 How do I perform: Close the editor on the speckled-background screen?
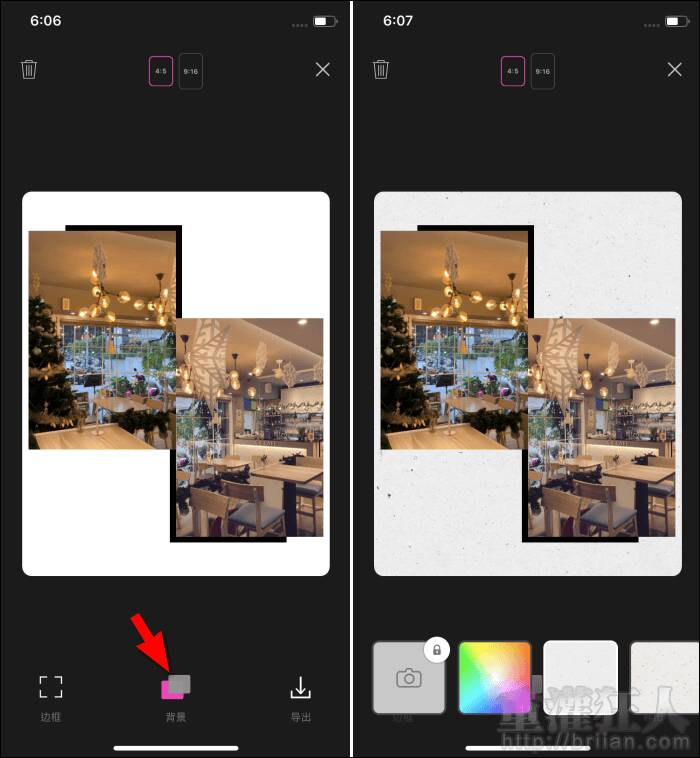674,70
